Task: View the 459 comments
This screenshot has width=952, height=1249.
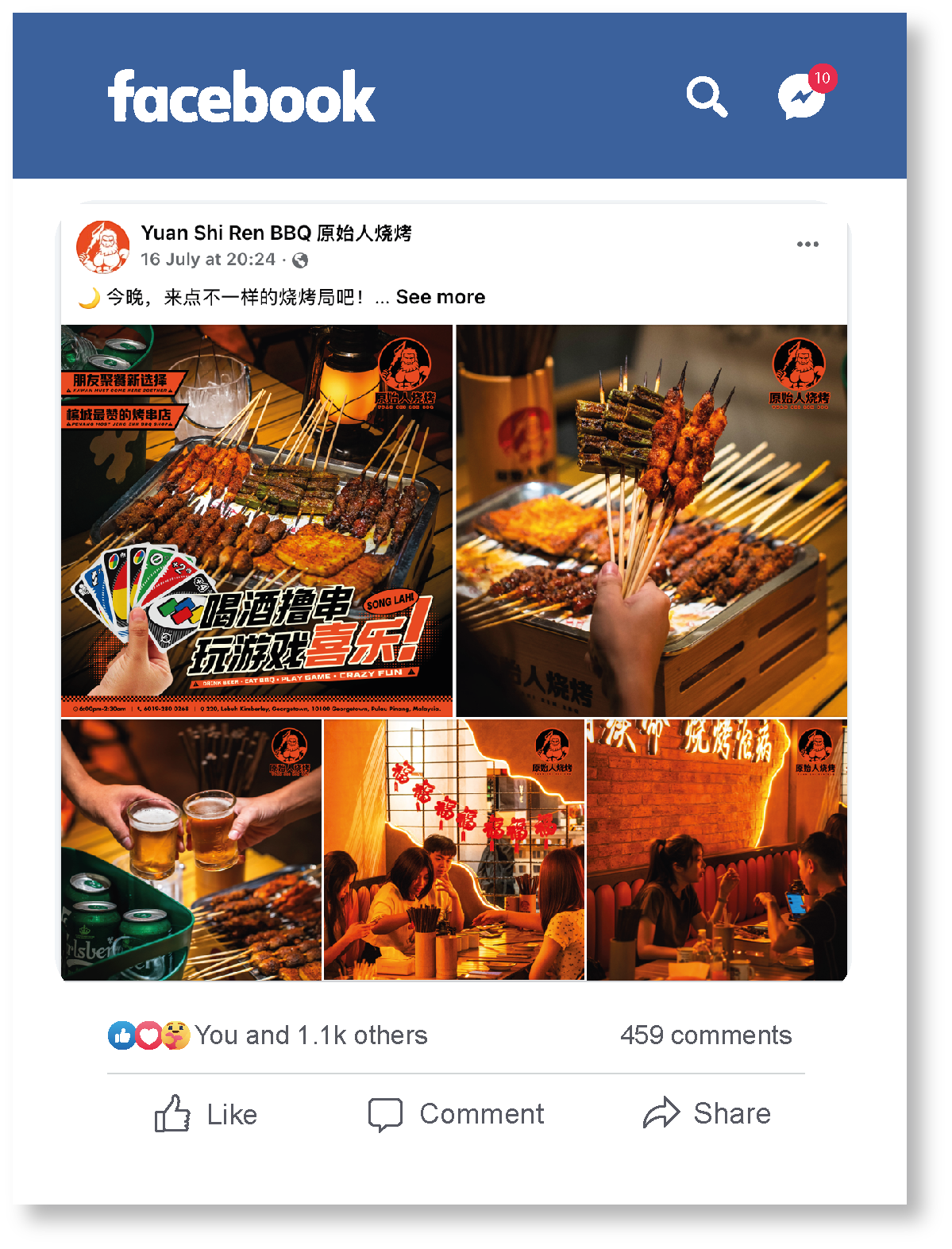Action: click(705, 1035)
